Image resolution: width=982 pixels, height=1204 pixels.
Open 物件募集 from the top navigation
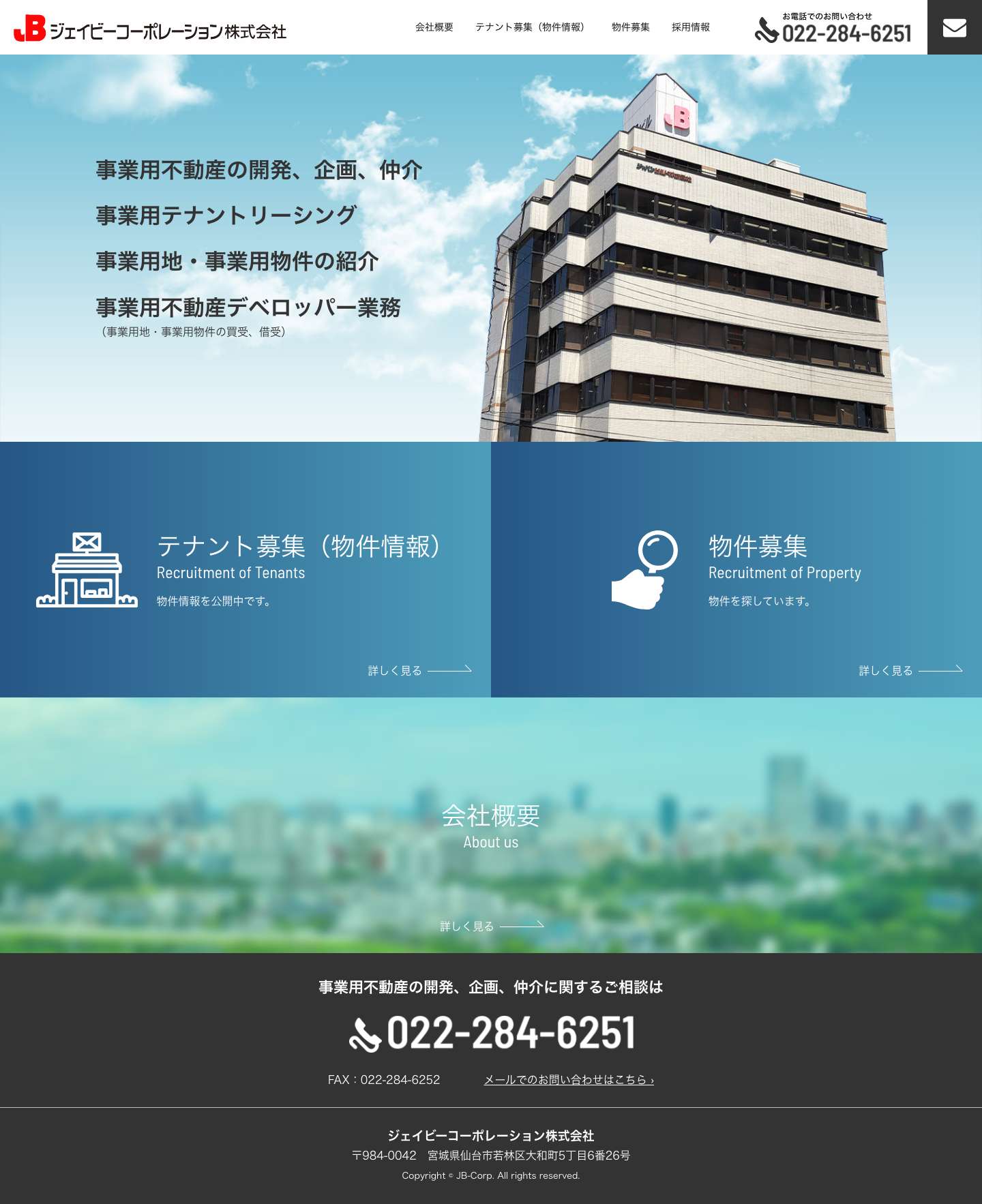pos(628,28)
